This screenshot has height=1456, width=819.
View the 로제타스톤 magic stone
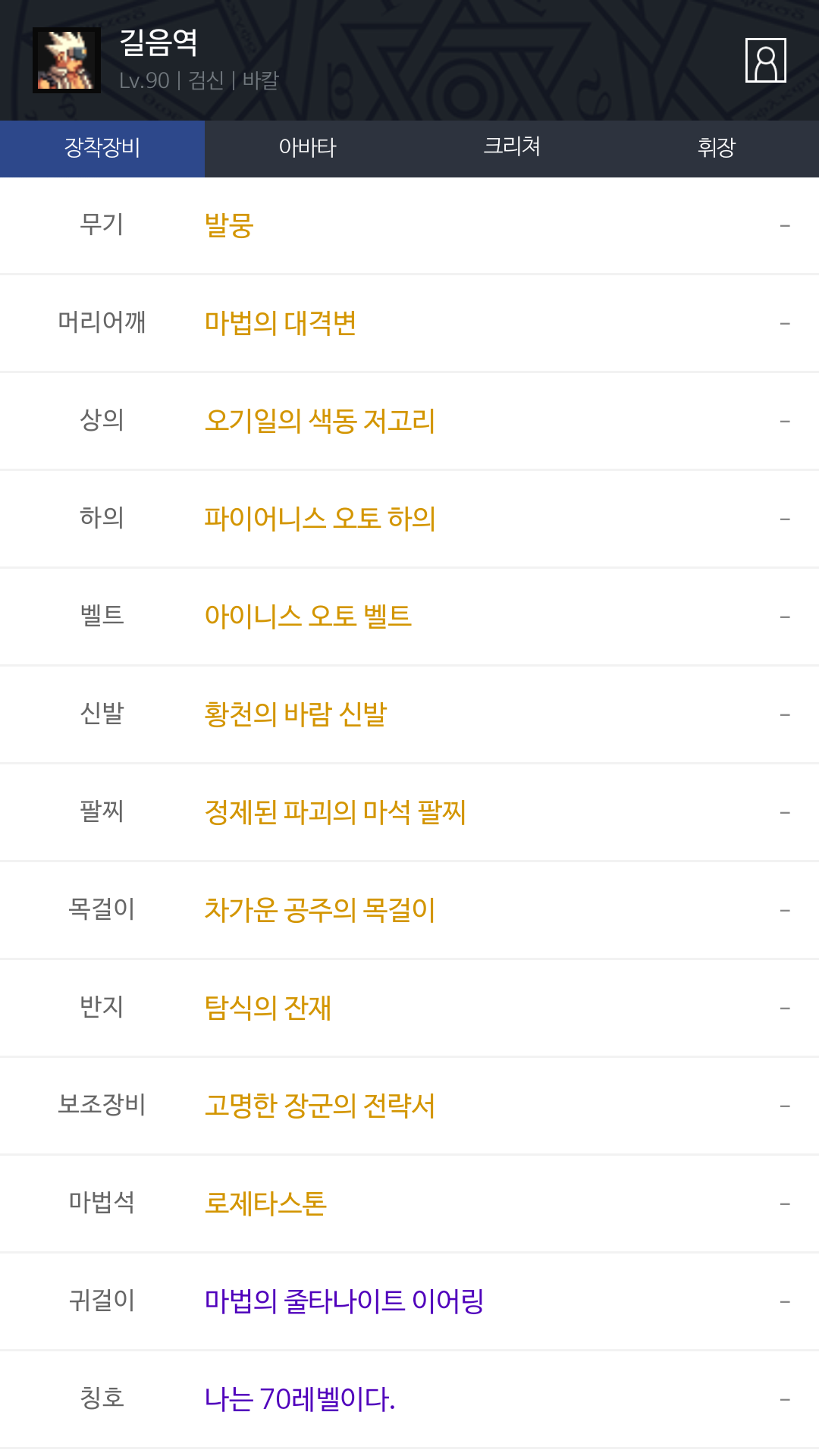265,1203
